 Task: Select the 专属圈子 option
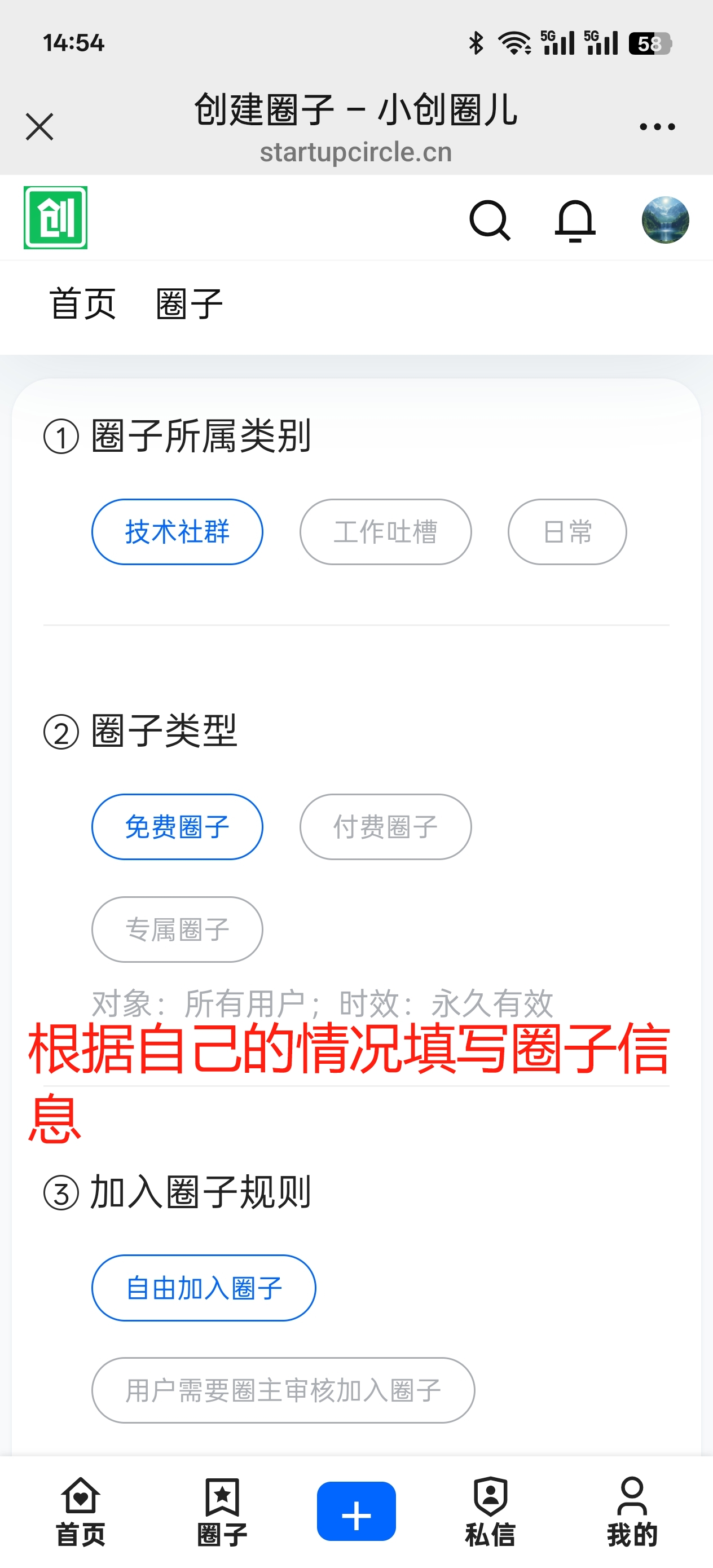coord(177,930)
